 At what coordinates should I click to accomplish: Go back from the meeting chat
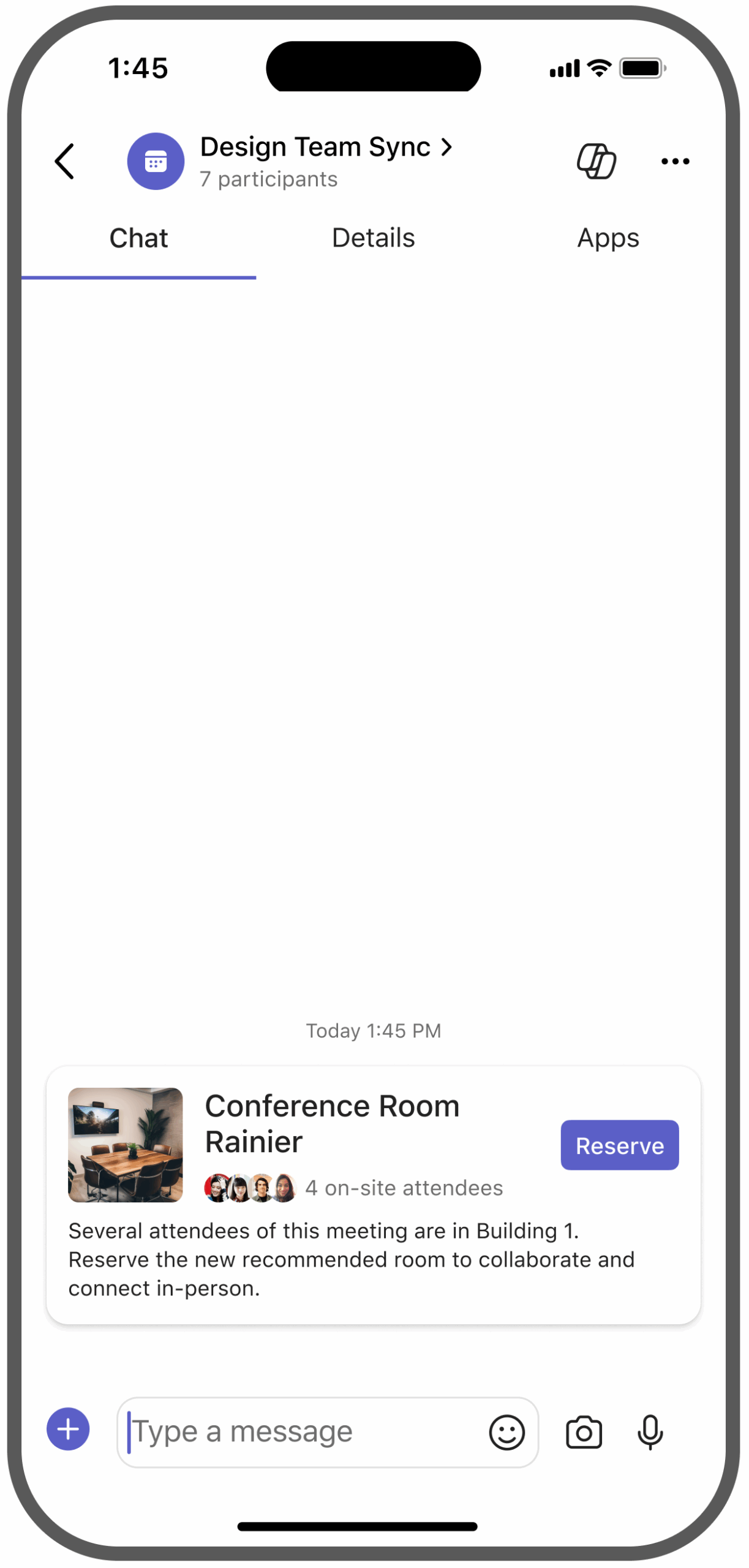coord(64,162)
